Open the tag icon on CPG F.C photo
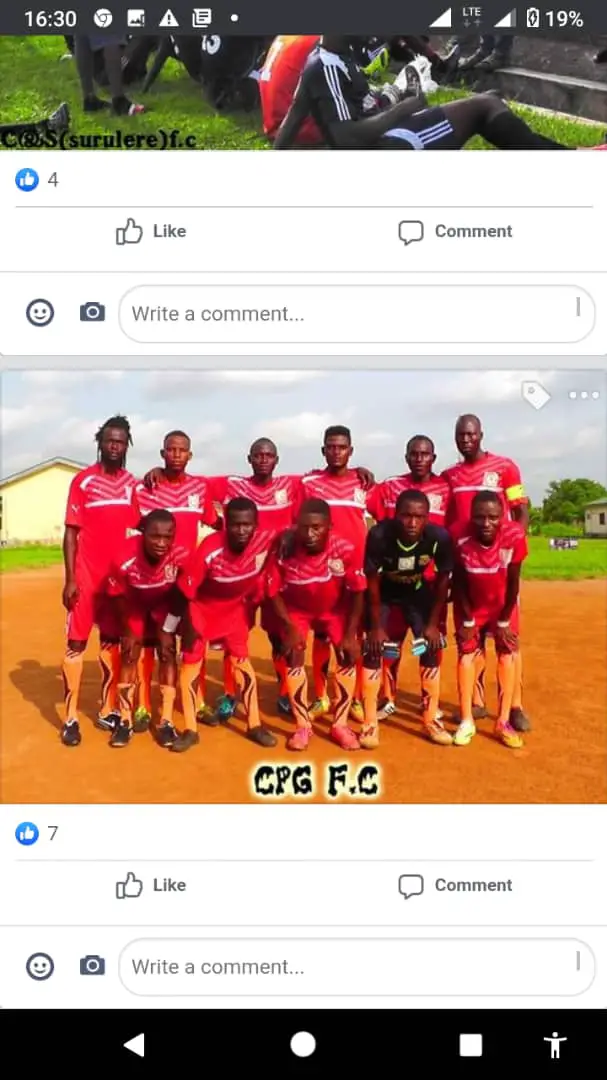The width and height of the screenshot is (607, 1080). point(536,396)
